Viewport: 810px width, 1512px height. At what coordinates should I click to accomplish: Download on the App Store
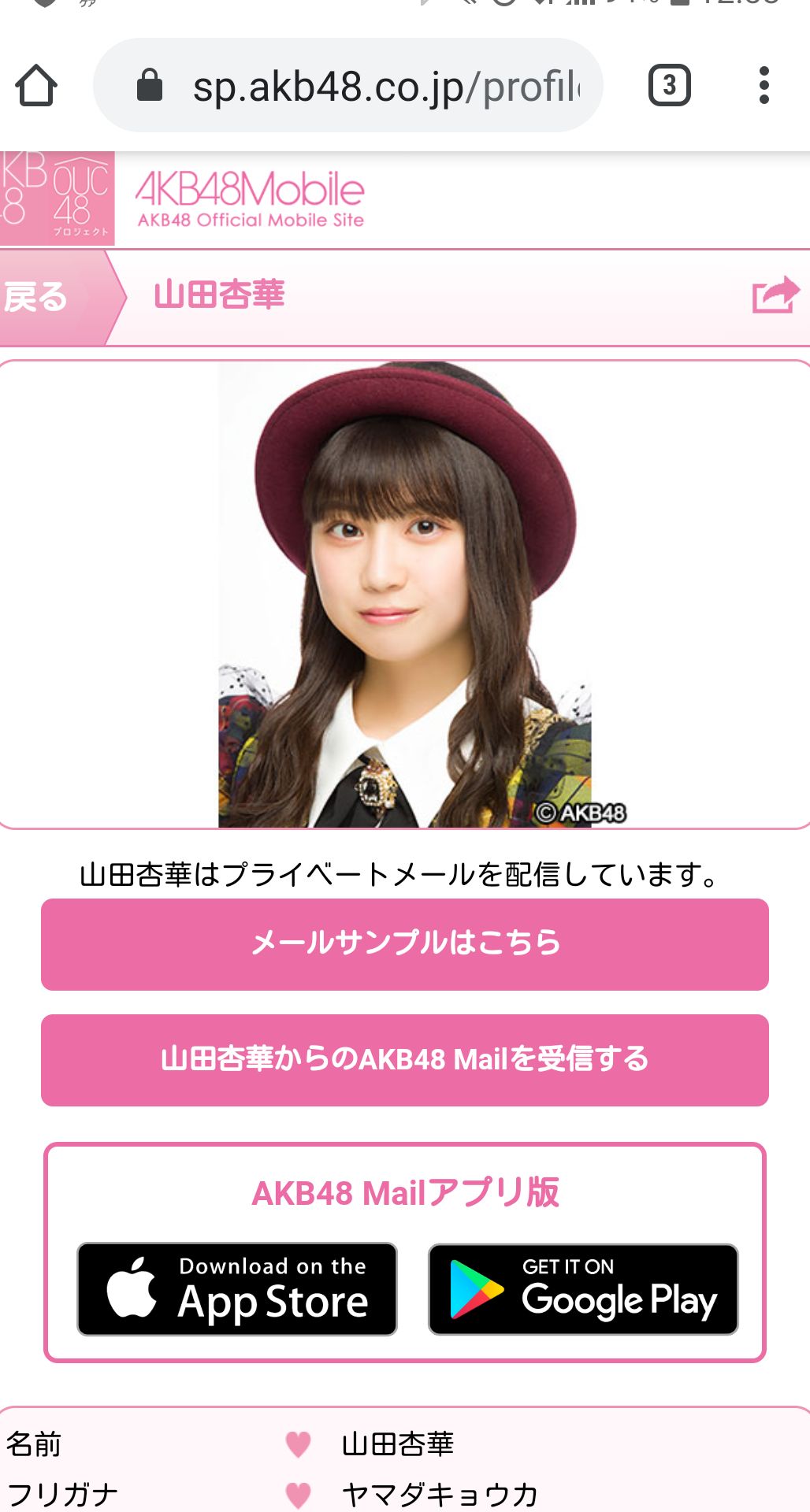pyautogui.click(x=237, y=1288)
